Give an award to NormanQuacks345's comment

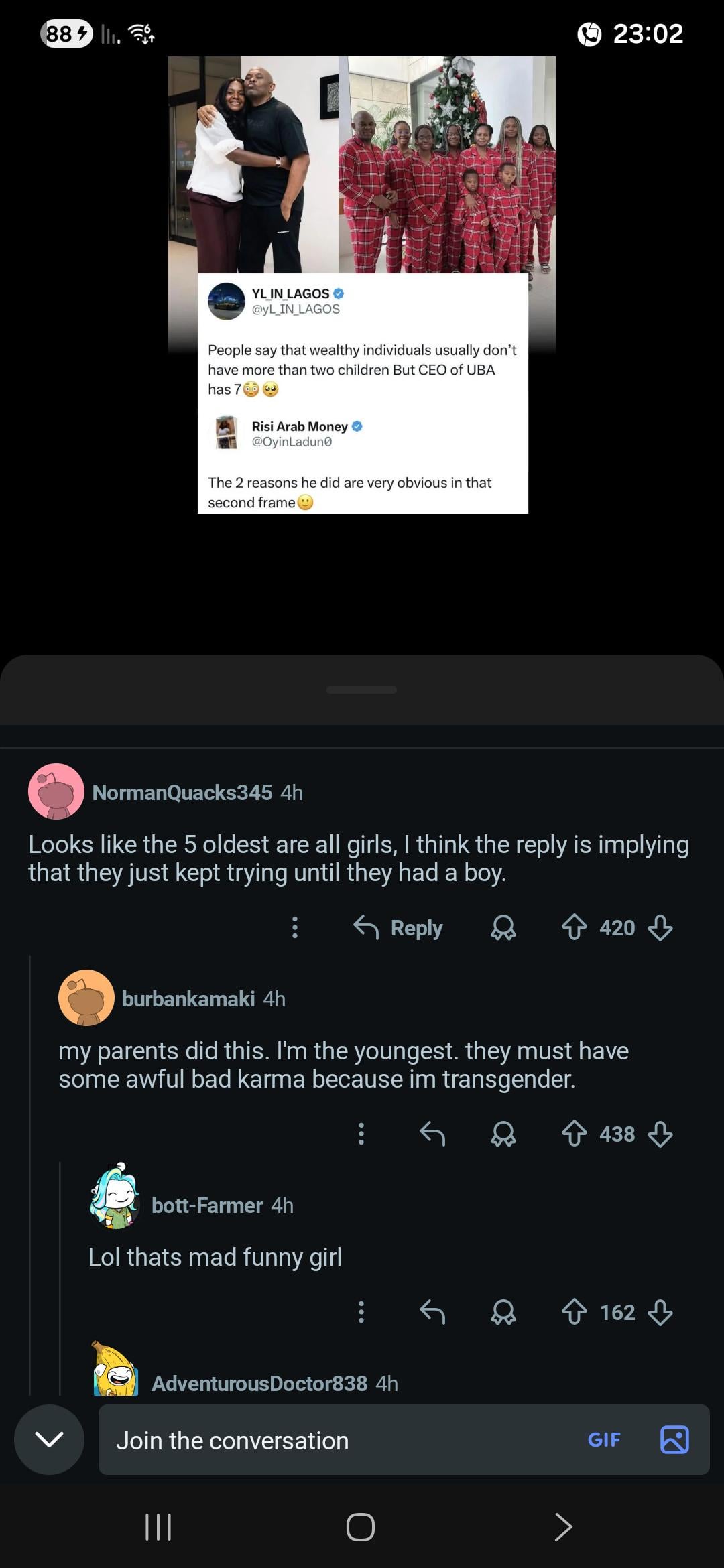[503, 928]
